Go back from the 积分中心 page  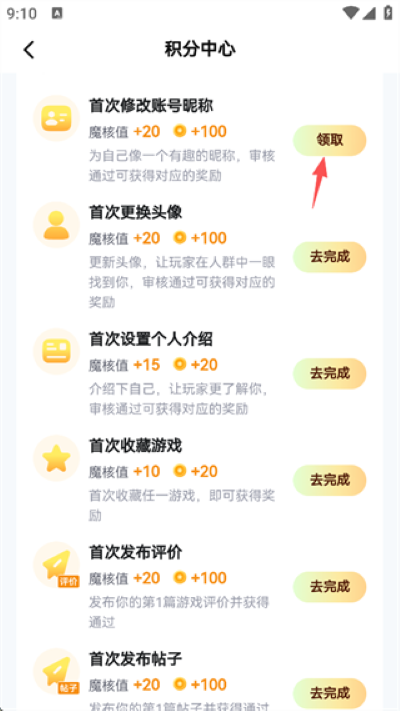[x=29, y=50]
